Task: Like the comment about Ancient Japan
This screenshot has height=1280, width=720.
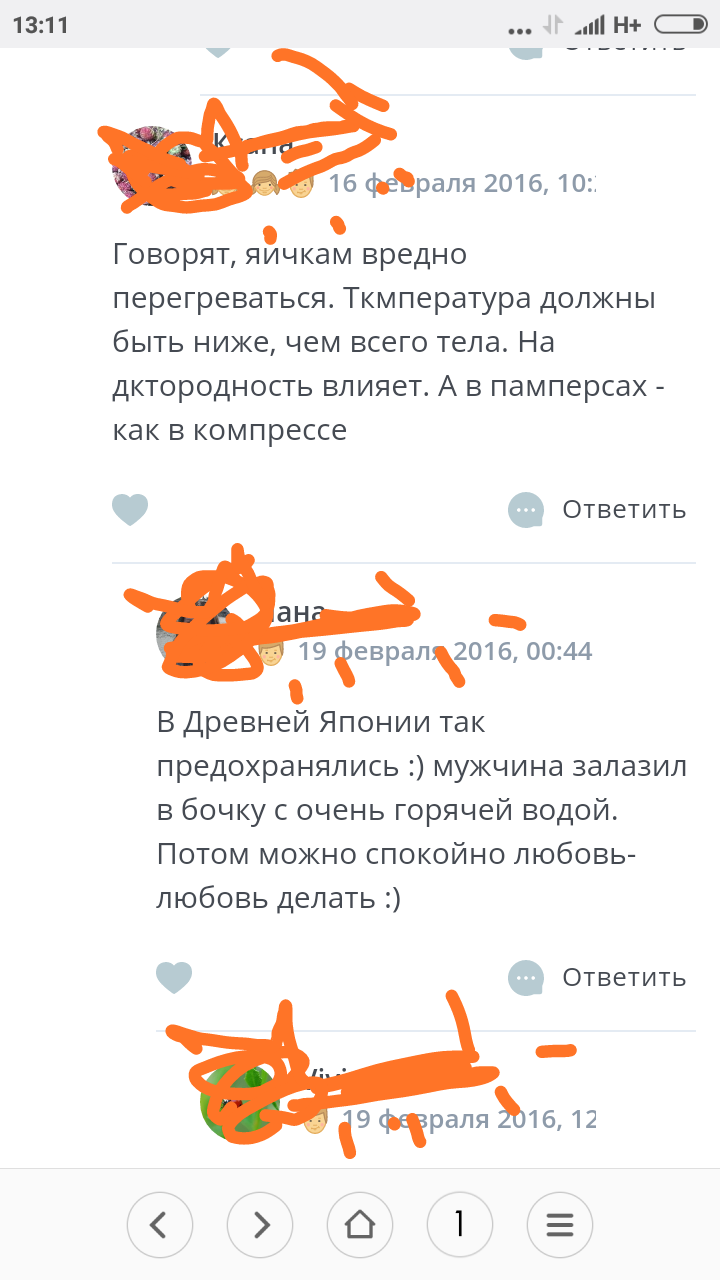Action: [x=174, y=977]
